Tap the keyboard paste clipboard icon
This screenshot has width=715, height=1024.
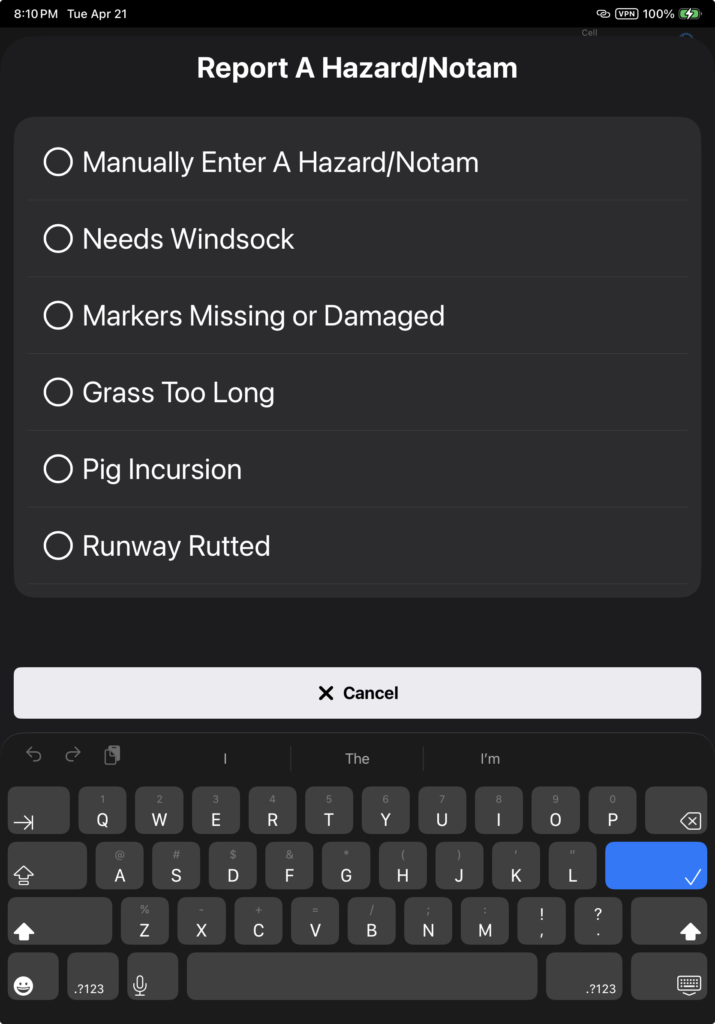(112, 755)
